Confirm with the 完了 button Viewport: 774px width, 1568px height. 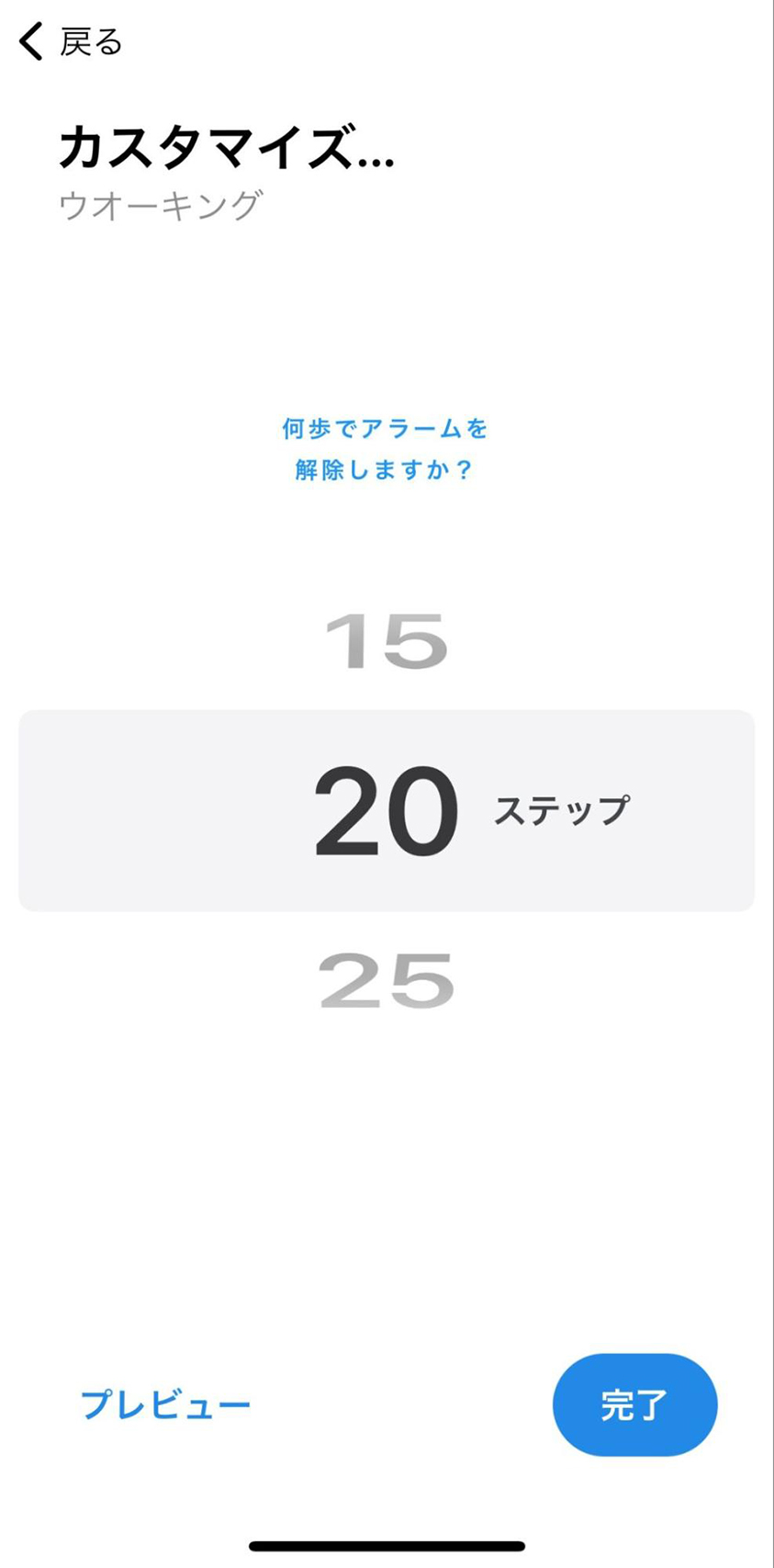634,1404
